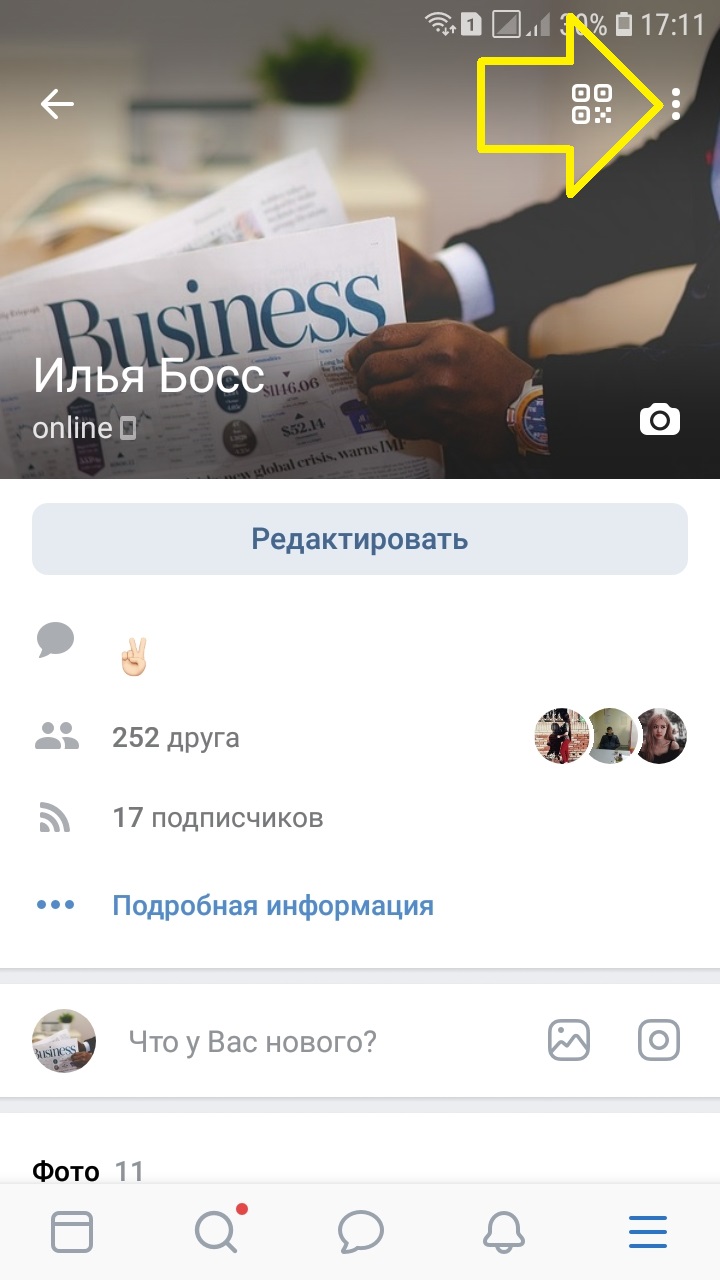Open the menu with the hamburger icon

pyautogui.click(x=648, y=1232)
